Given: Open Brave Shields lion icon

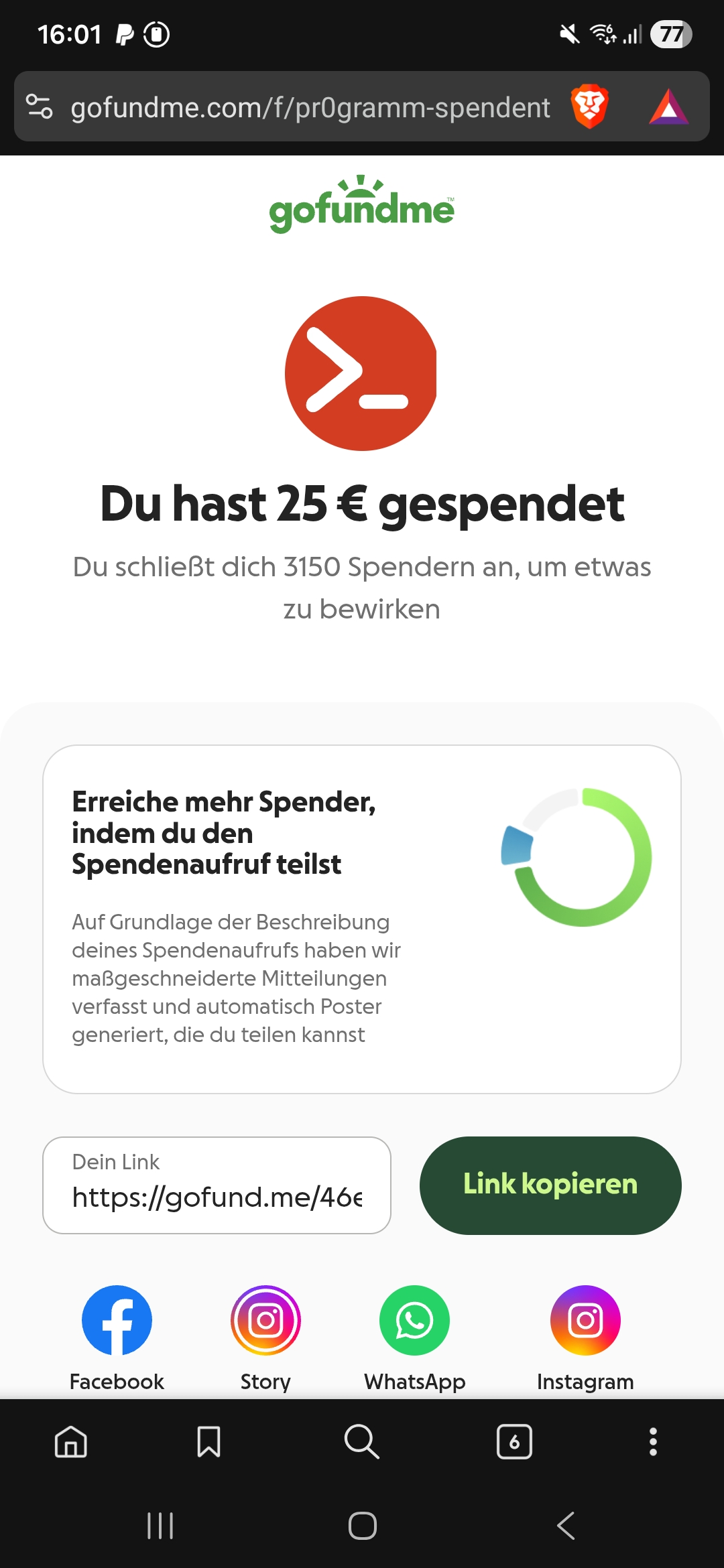Looking at the screenshot, I should (589, 107).
